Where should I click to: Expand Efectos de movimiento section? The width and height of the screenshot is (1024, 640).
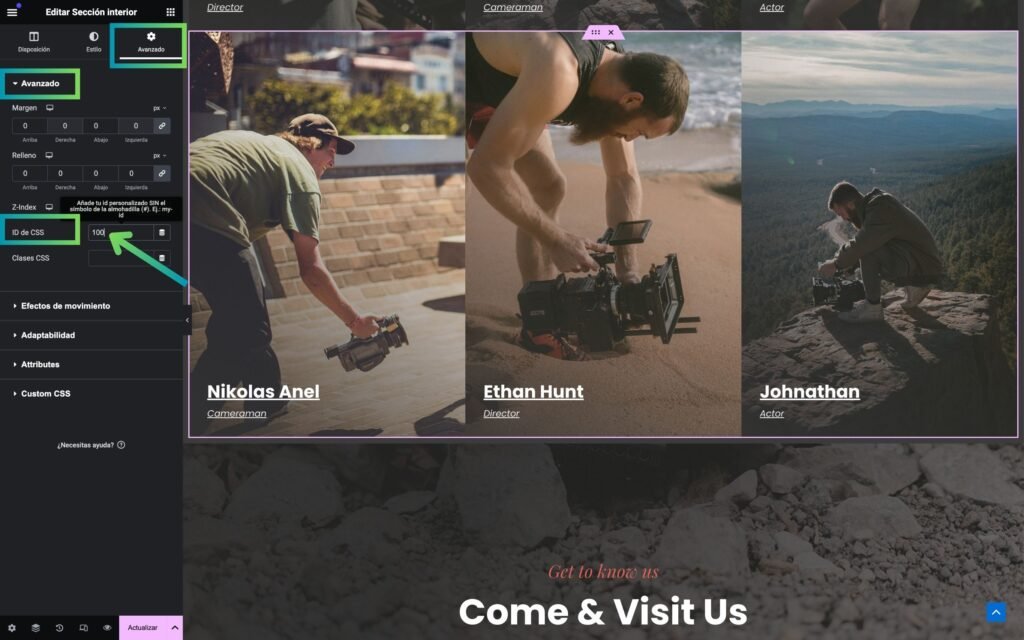pyautogui.click(x=65, y=306)
